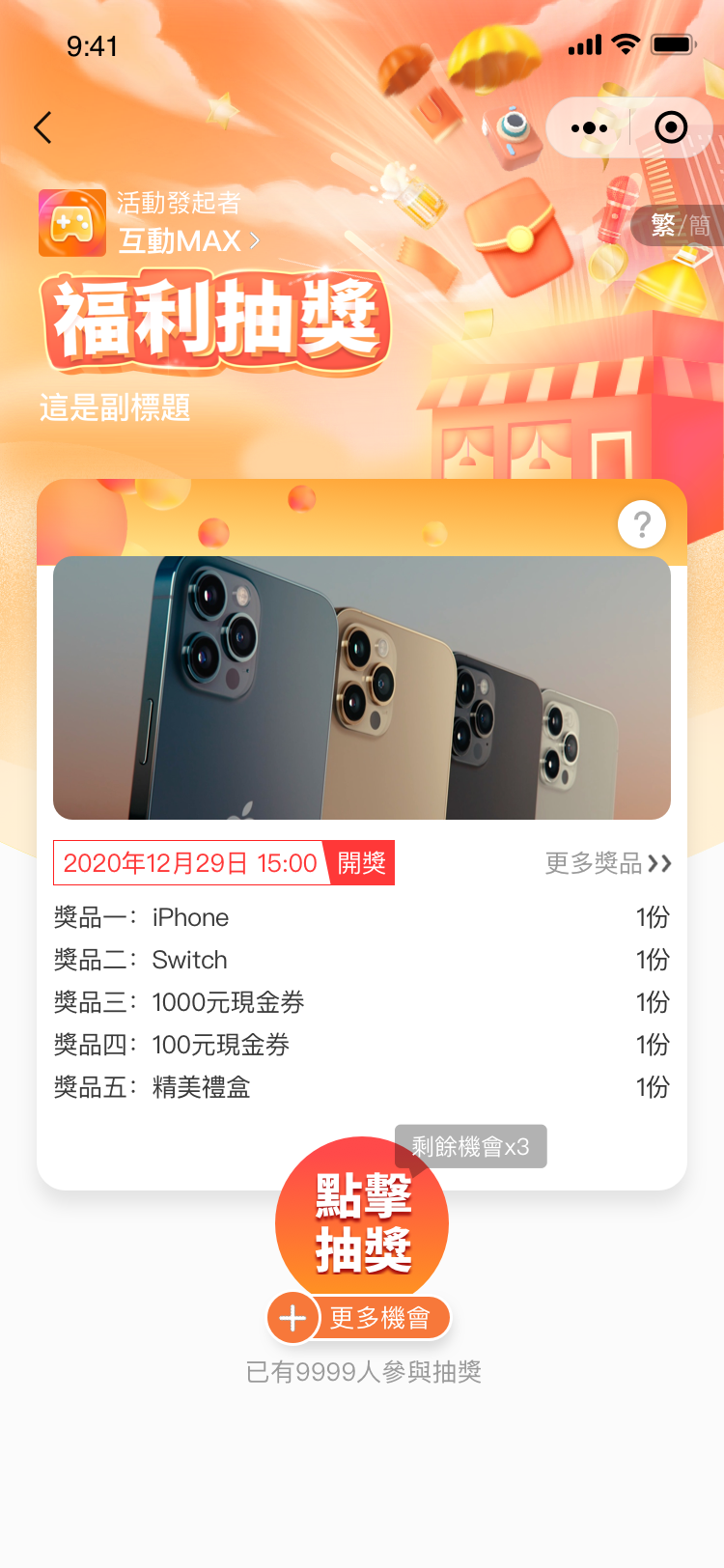Open the organizer 互動MAX page

188,240
